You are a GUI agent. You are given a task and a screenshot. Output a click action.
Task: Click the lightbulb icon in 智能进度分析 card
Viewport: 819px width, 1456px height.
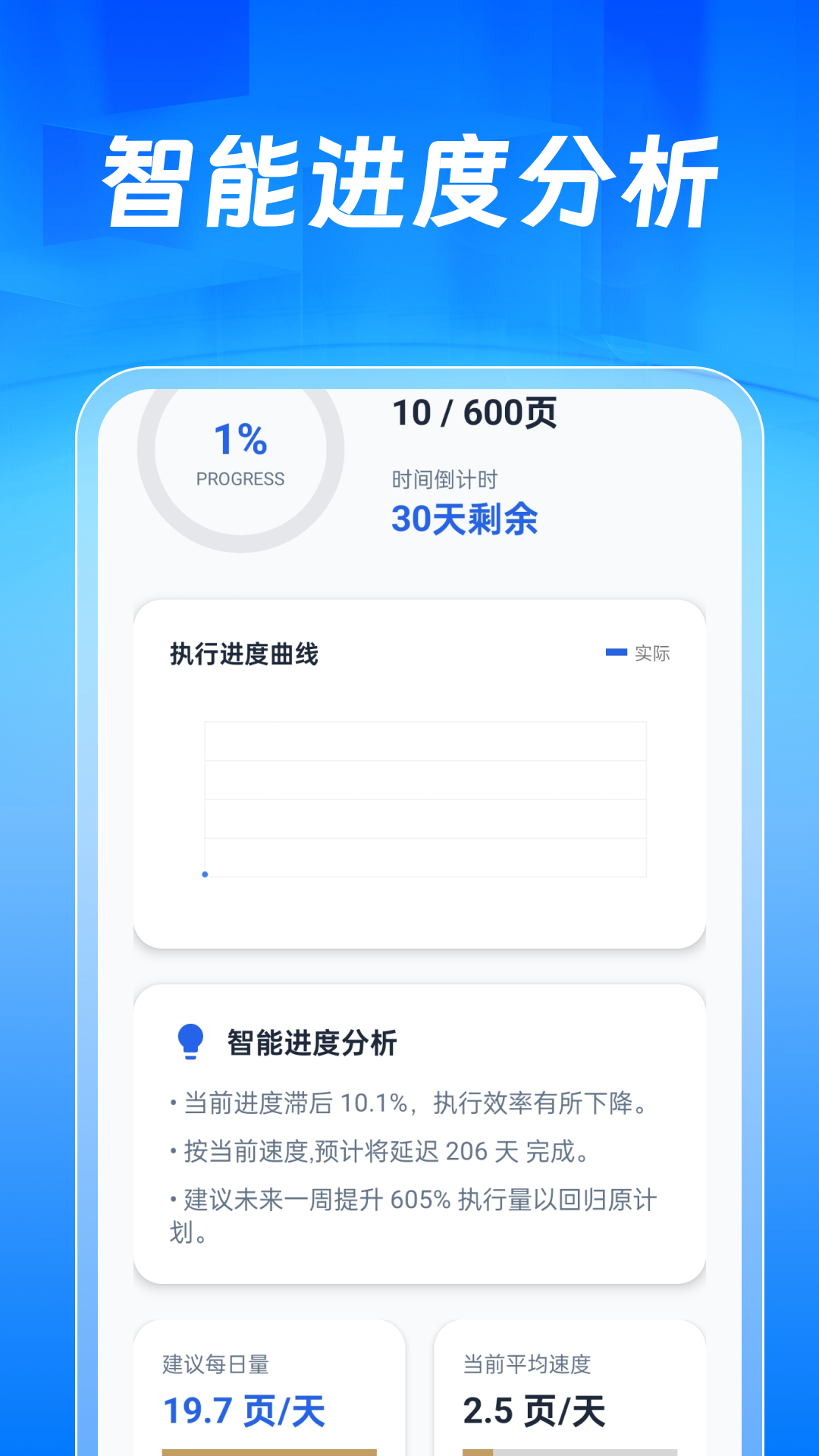tap(190, 1042)
